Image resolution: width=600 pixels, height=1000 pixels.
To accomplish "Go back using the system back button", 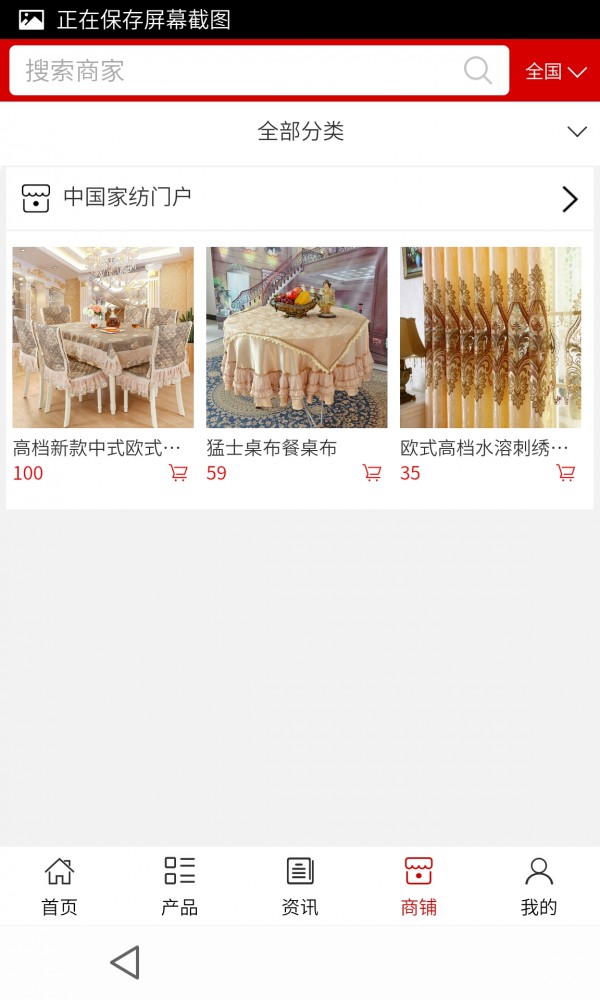I will [125, 962].
